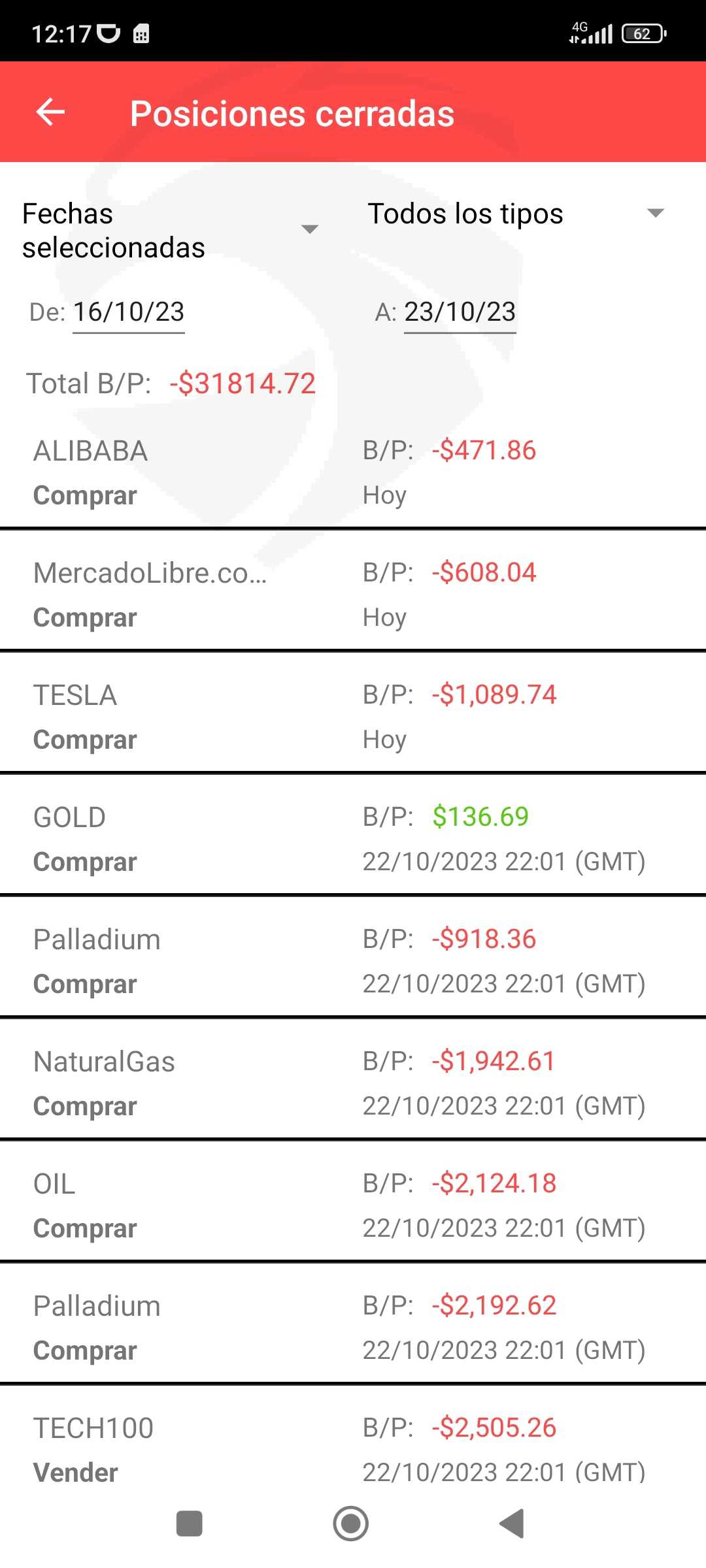Open the GOLD position details
Image resolution: width=706 pixels, height=1568 pixels.
[x=353, y=840]
